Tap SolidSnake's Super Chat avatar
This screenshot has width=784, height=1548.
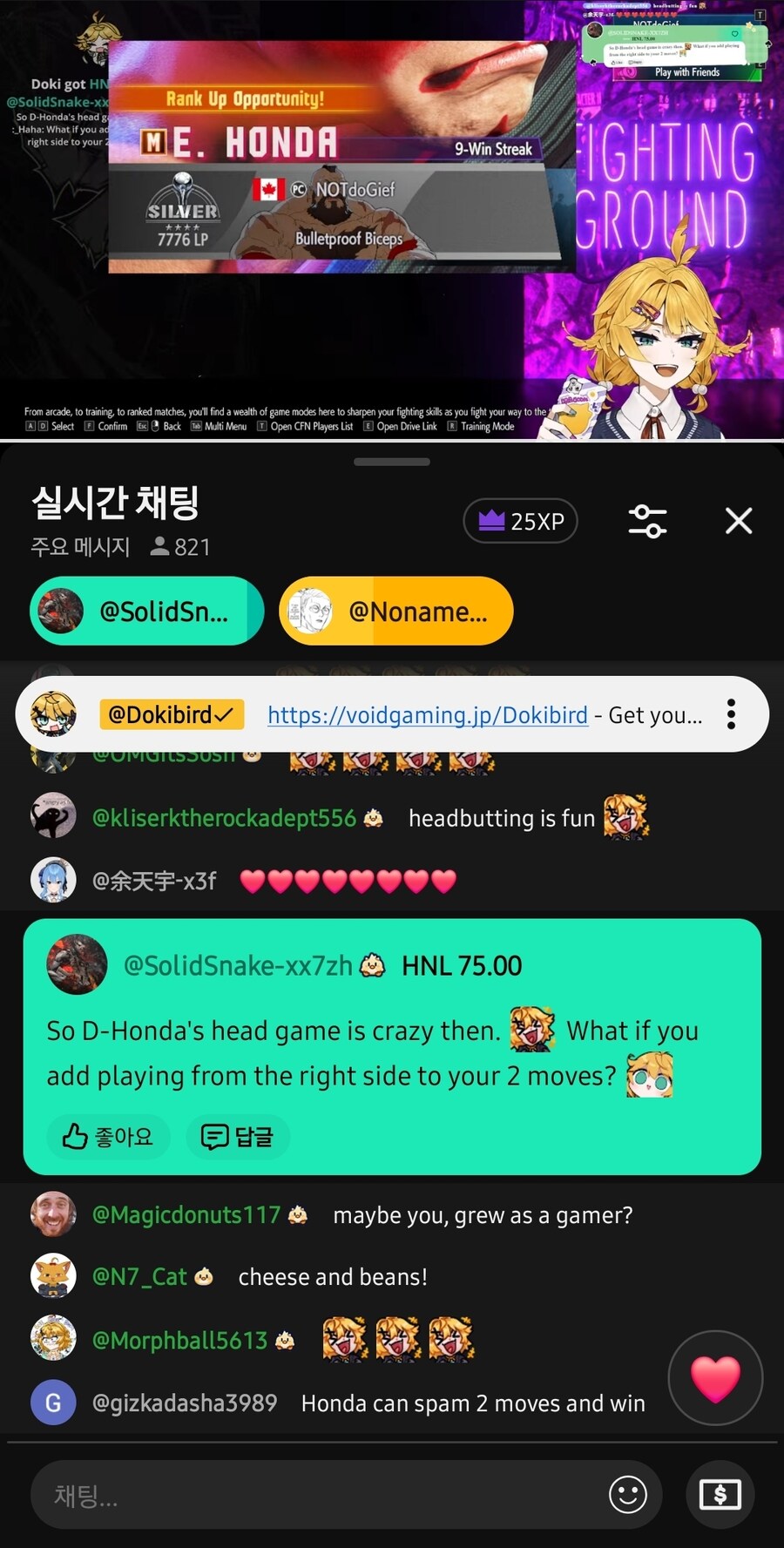(x=77, y=965)
